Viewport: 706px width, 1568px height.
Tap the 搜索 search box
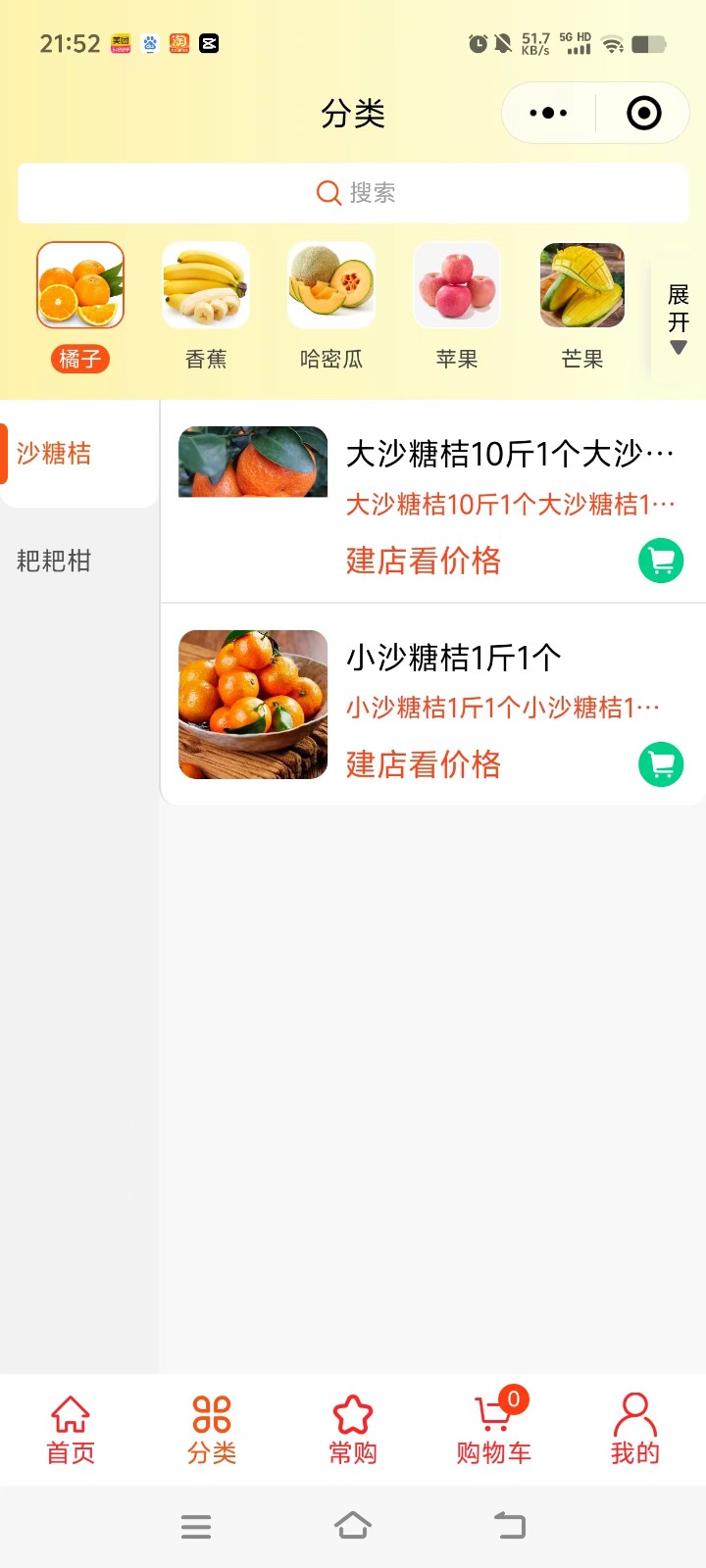coord(353,193)
